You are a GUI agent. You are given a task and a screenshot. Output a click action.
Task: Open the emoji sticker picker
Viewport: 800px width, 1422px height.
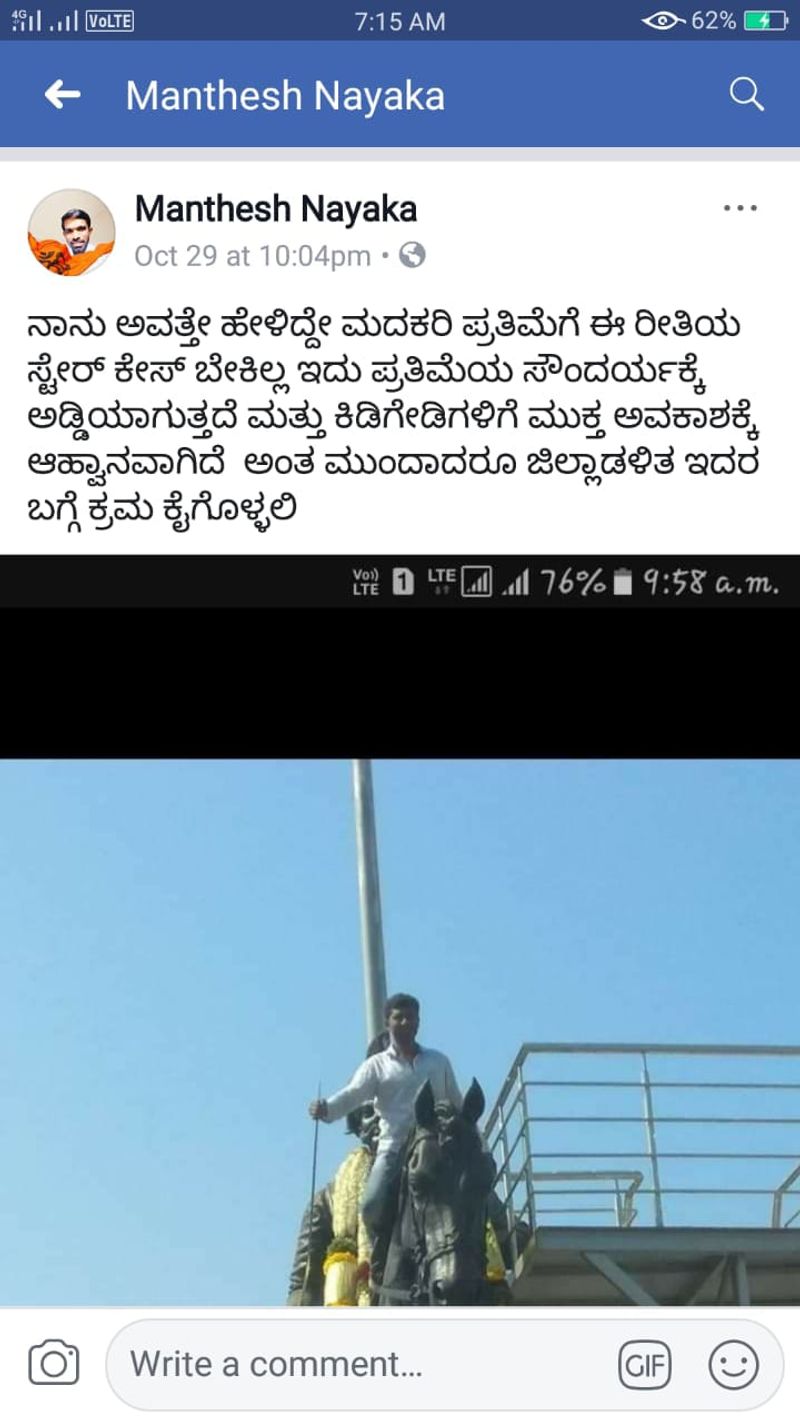[x=733, y=1365]
